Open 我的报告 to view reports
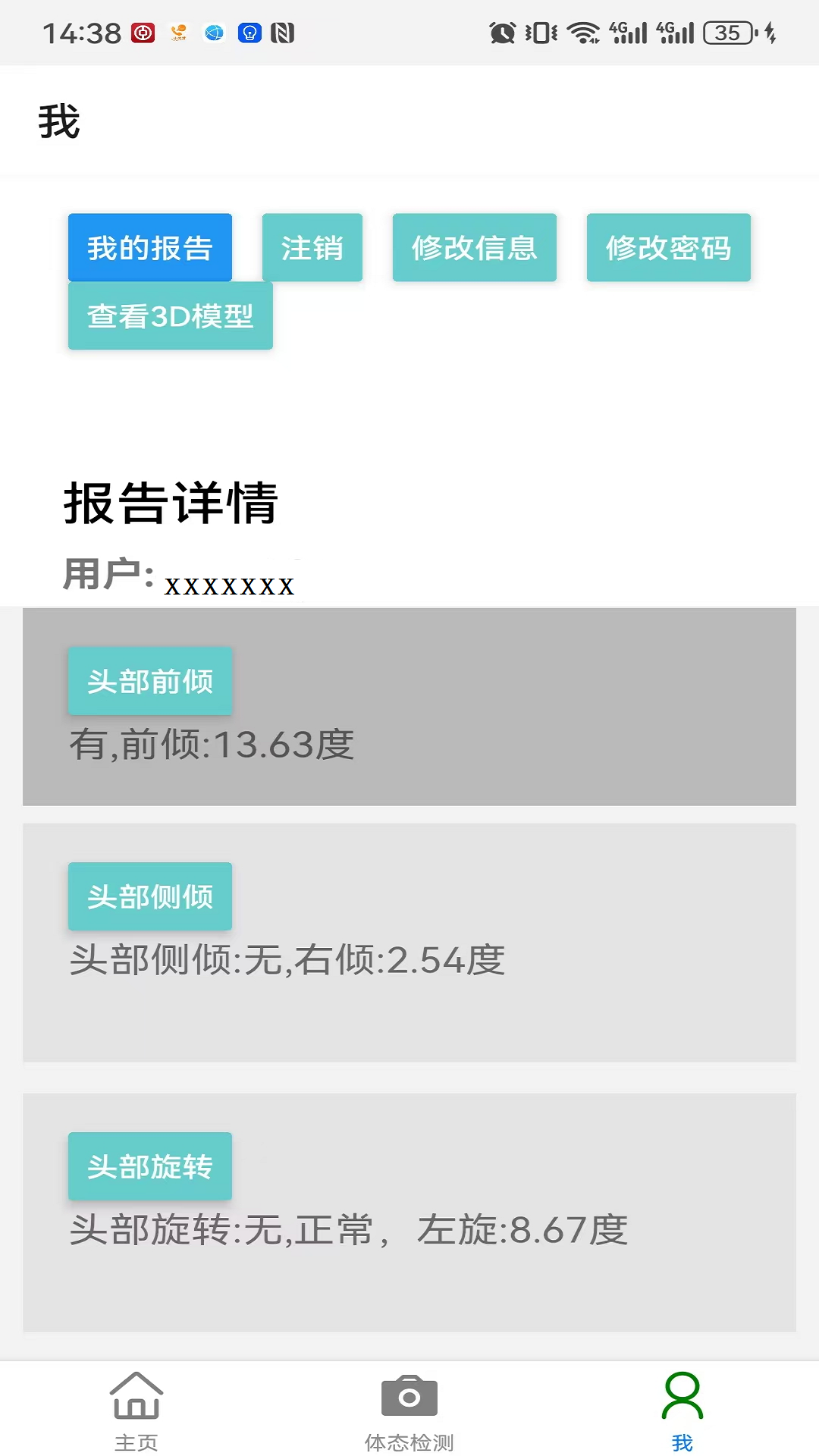The image size is (819, 1456). click(x=149, y=247)
